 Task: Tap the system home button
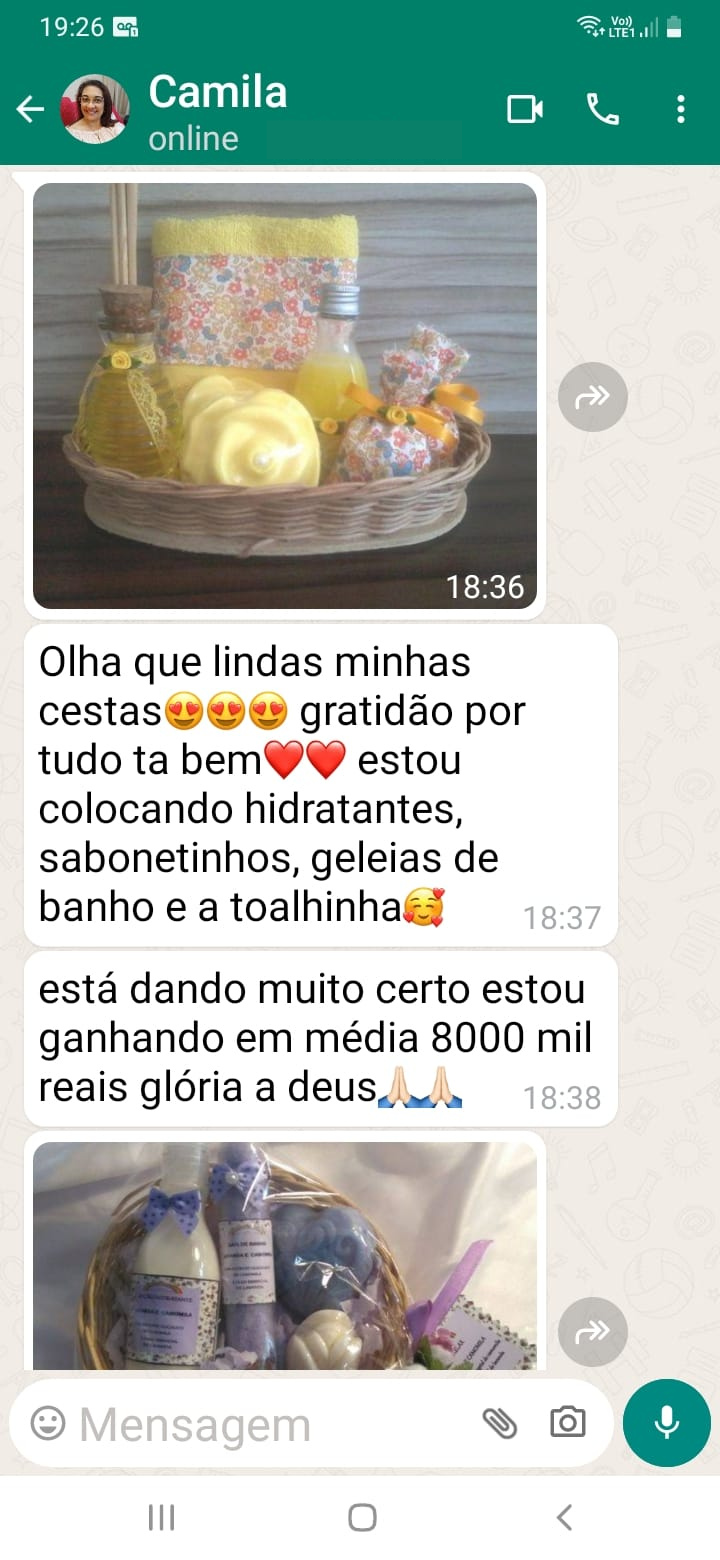(x=361, y=1517)
